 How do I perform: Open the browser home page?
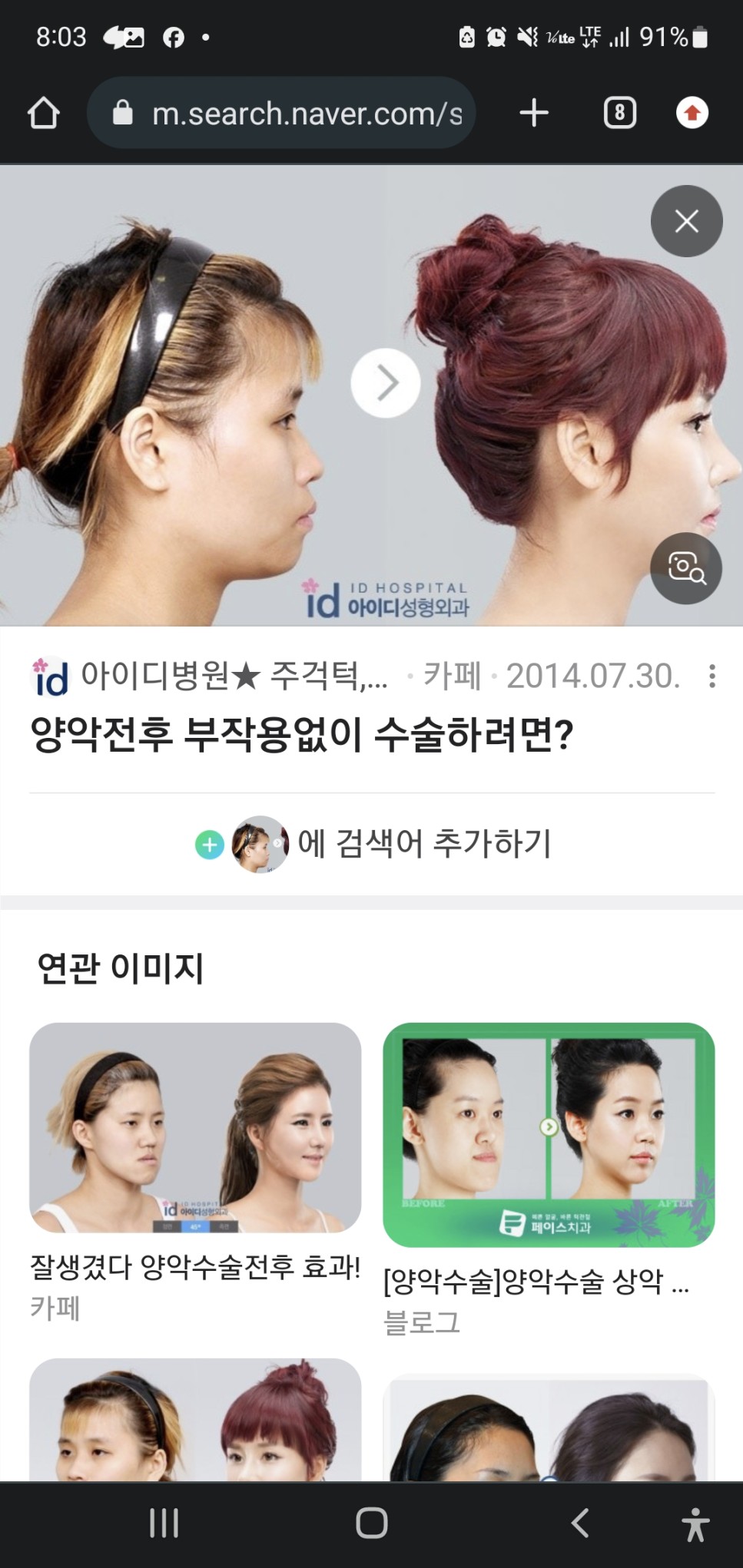coord(44,113)
